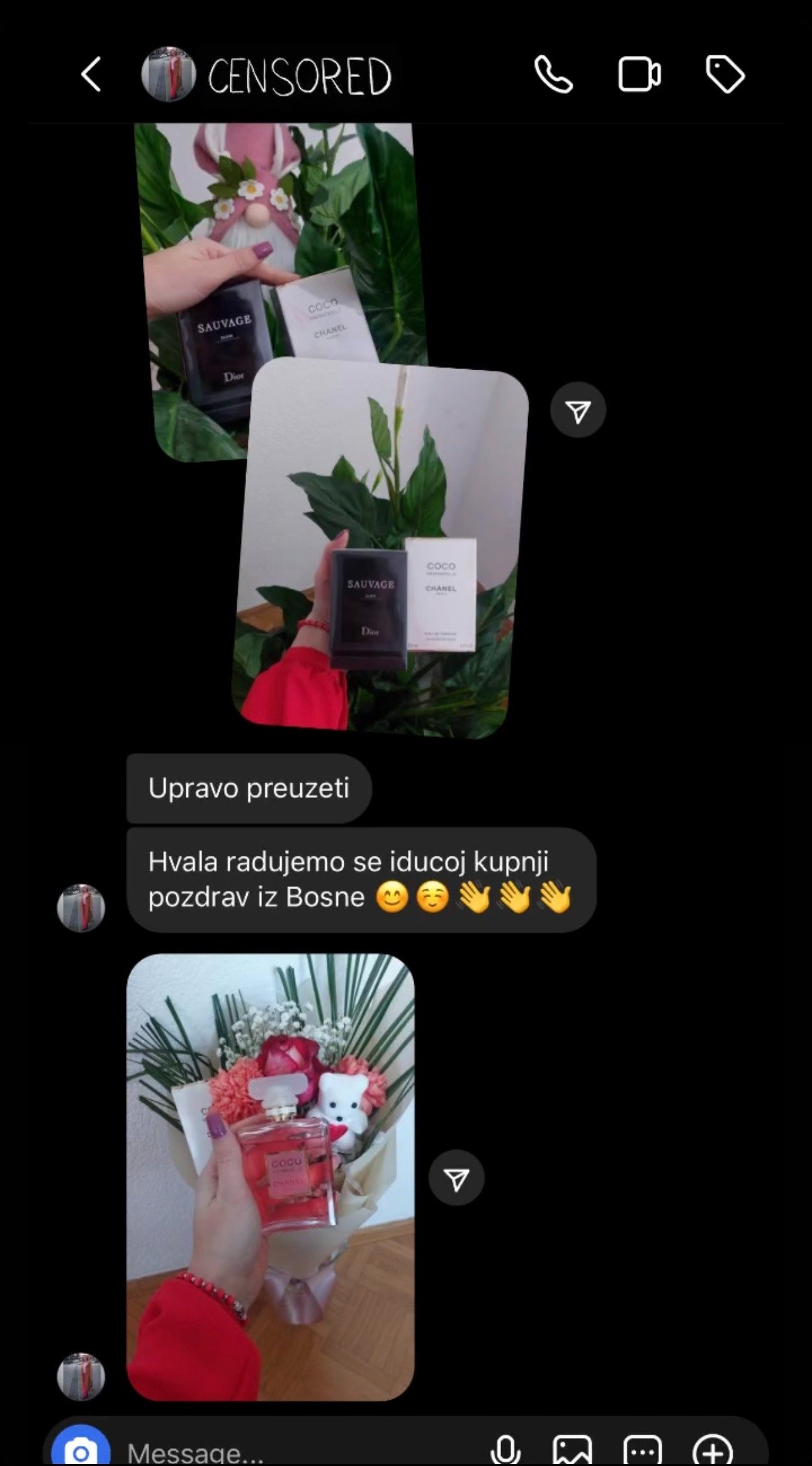Start a video call
Viewport: 812px width, 1466px height.
click(639, 75)
